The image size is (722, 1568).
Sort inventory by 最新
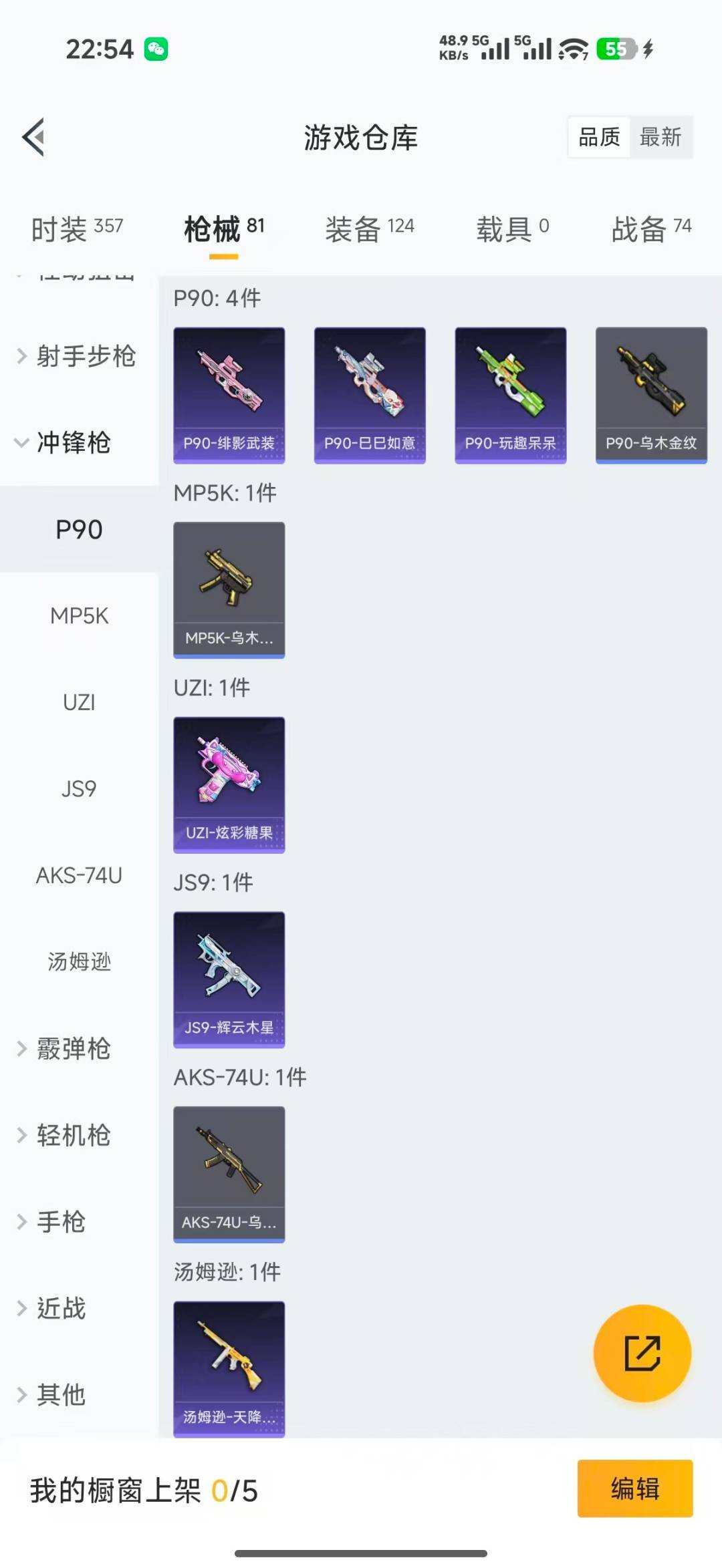click(661, 137)
